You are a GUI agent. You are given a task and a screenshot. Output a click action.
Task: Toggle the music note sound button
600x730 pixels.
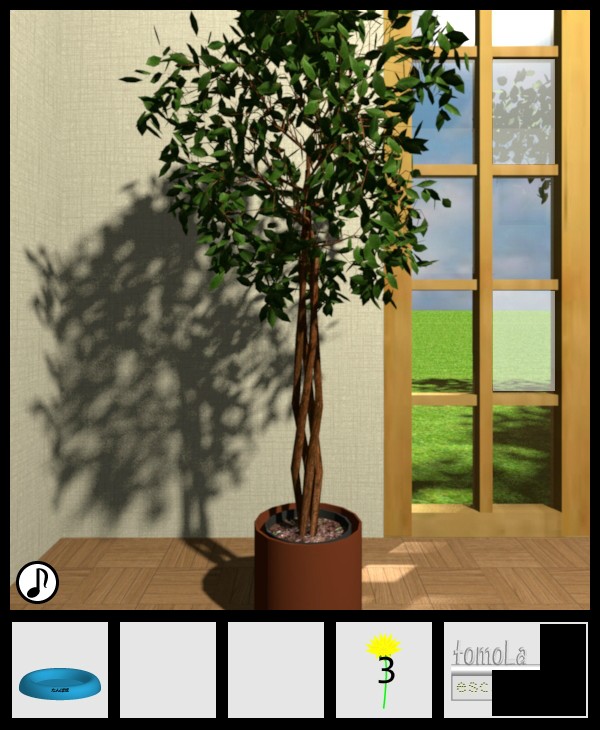click(37, 582)
